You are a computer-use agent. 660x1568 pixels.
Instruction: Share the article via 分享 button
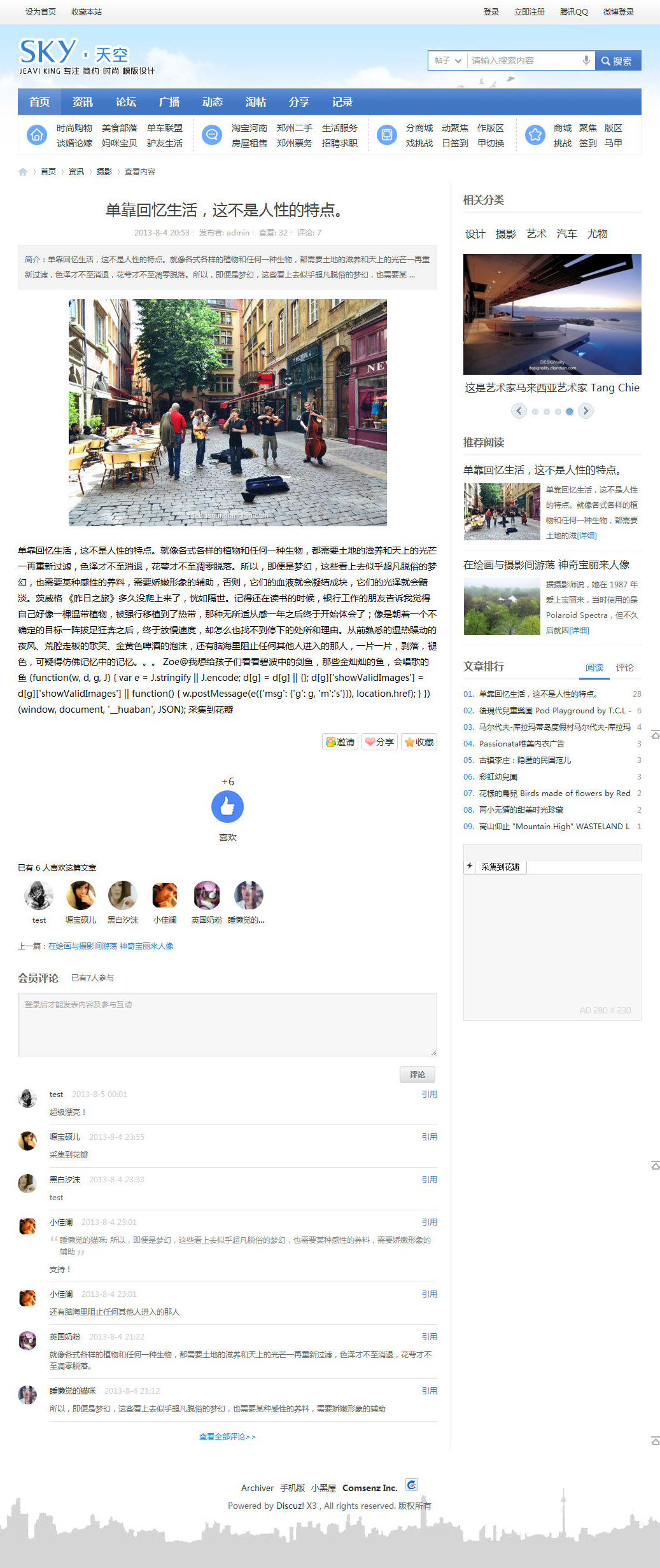coord(379,742)
